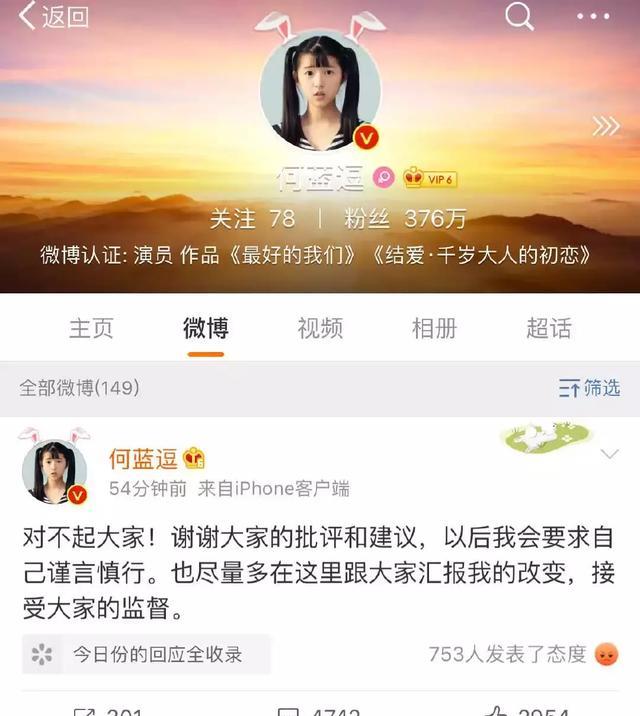640x716 pixels.
Task: Open the 今日份的回应全收录 tag
Action: 145,655
